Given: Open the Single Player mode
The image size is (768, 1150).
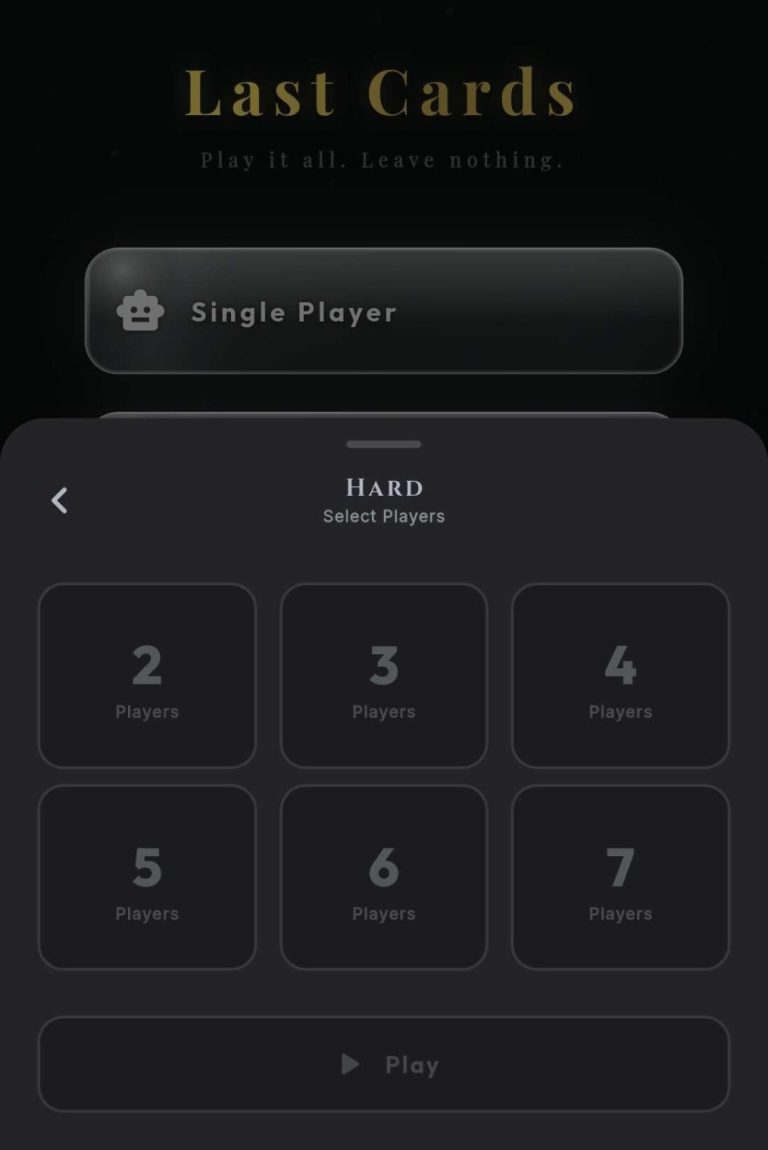Looking at the screenshot, I should [384, 311].
